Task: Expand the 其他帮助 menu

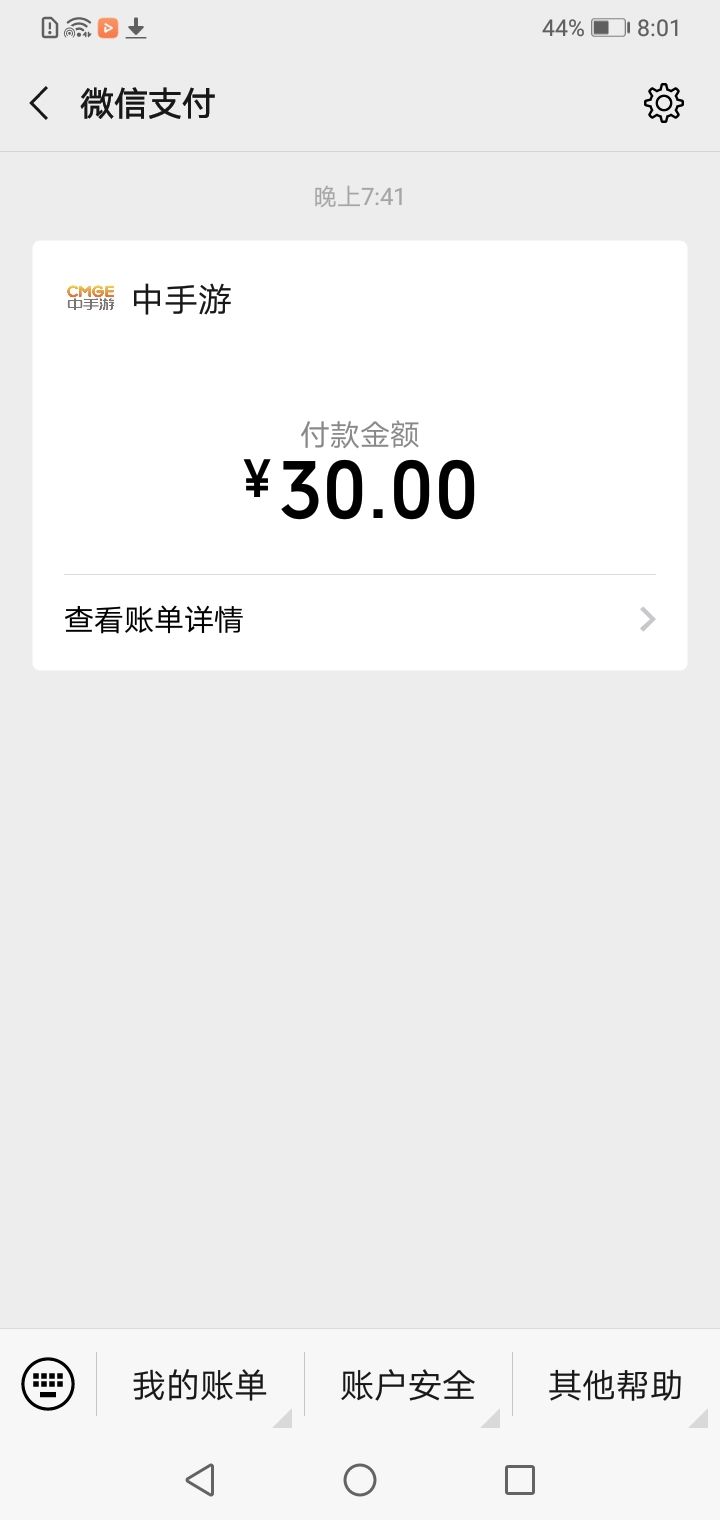Action: (x=615, y=1385)
